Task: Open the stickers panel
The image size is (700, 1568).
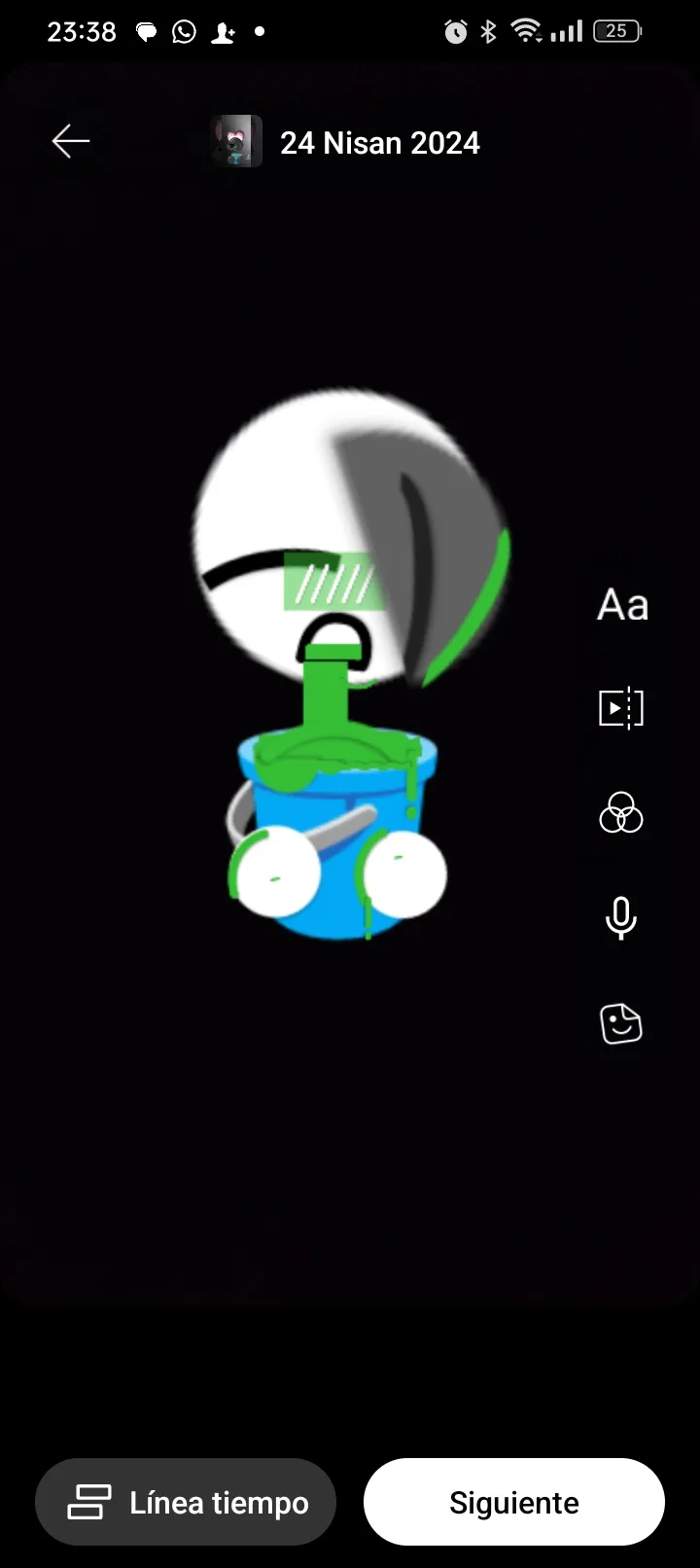Action: pos(621,1023)
